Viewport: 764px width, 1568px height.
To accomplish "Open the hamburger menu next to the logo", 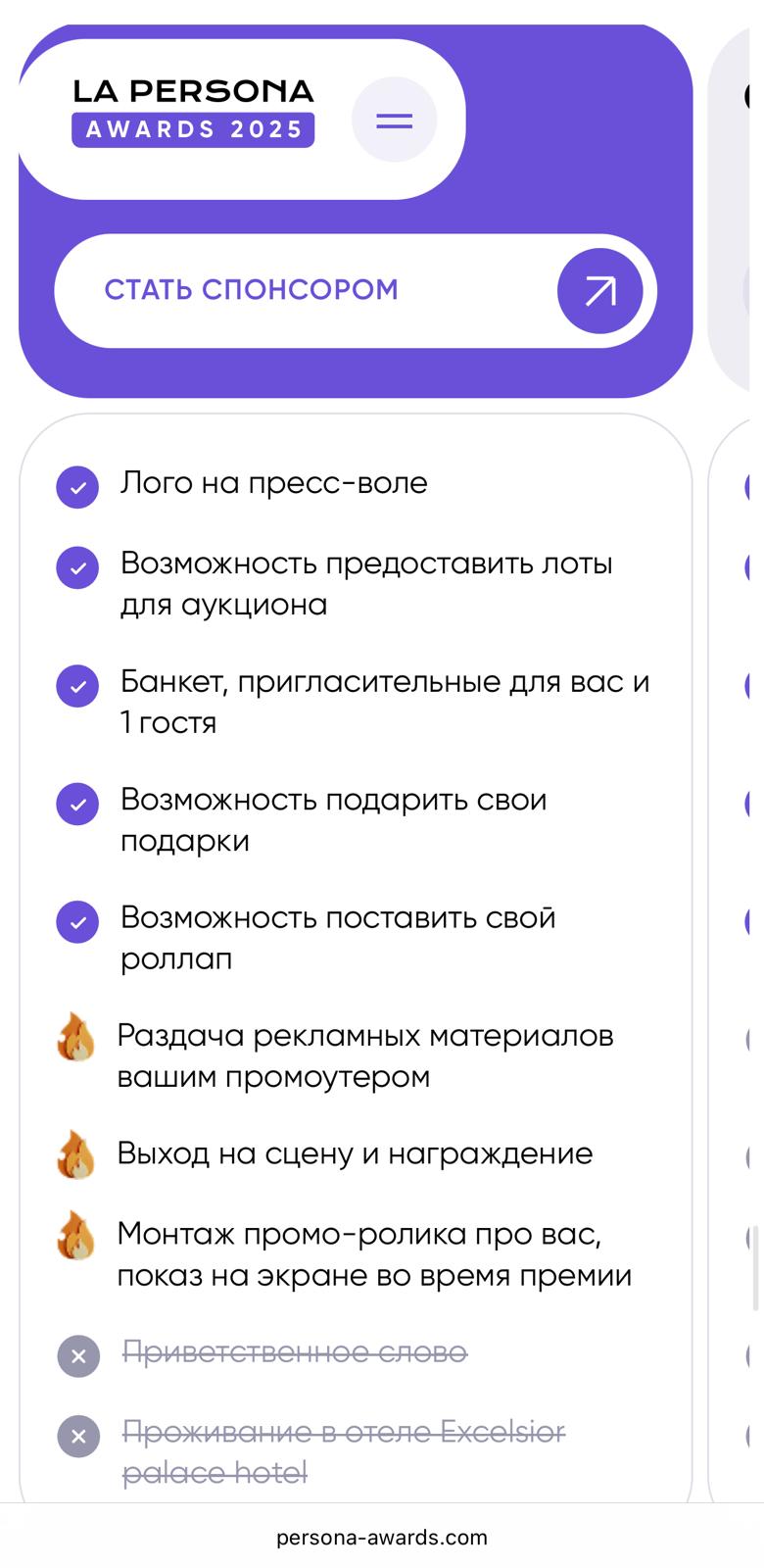I will point(395,121).
